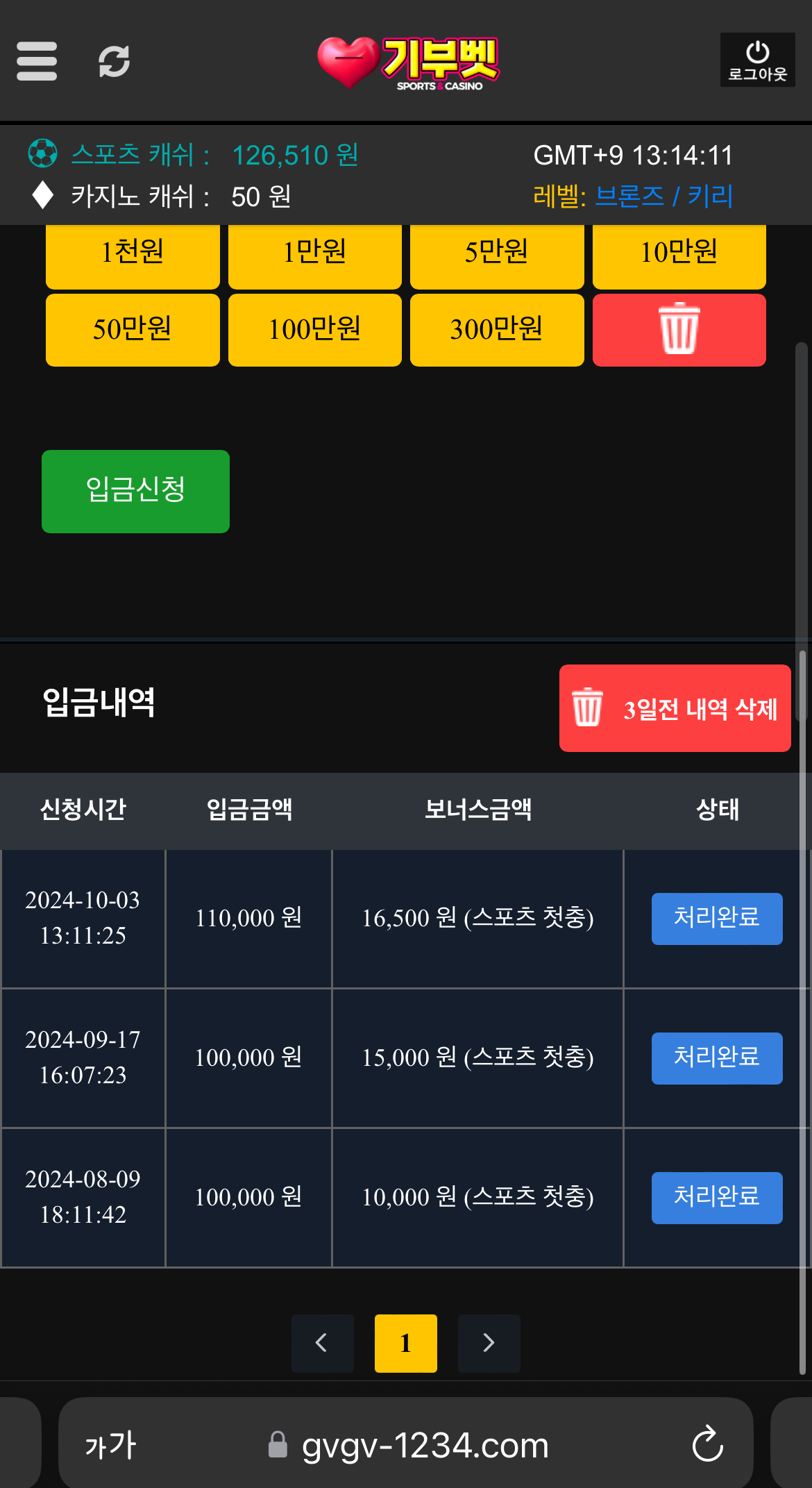The image size is (812, 1488).
Task: Tap 처리완료 for the 2024-10-03 deposit
Action: pyautogui.click(x=716, y=919)
